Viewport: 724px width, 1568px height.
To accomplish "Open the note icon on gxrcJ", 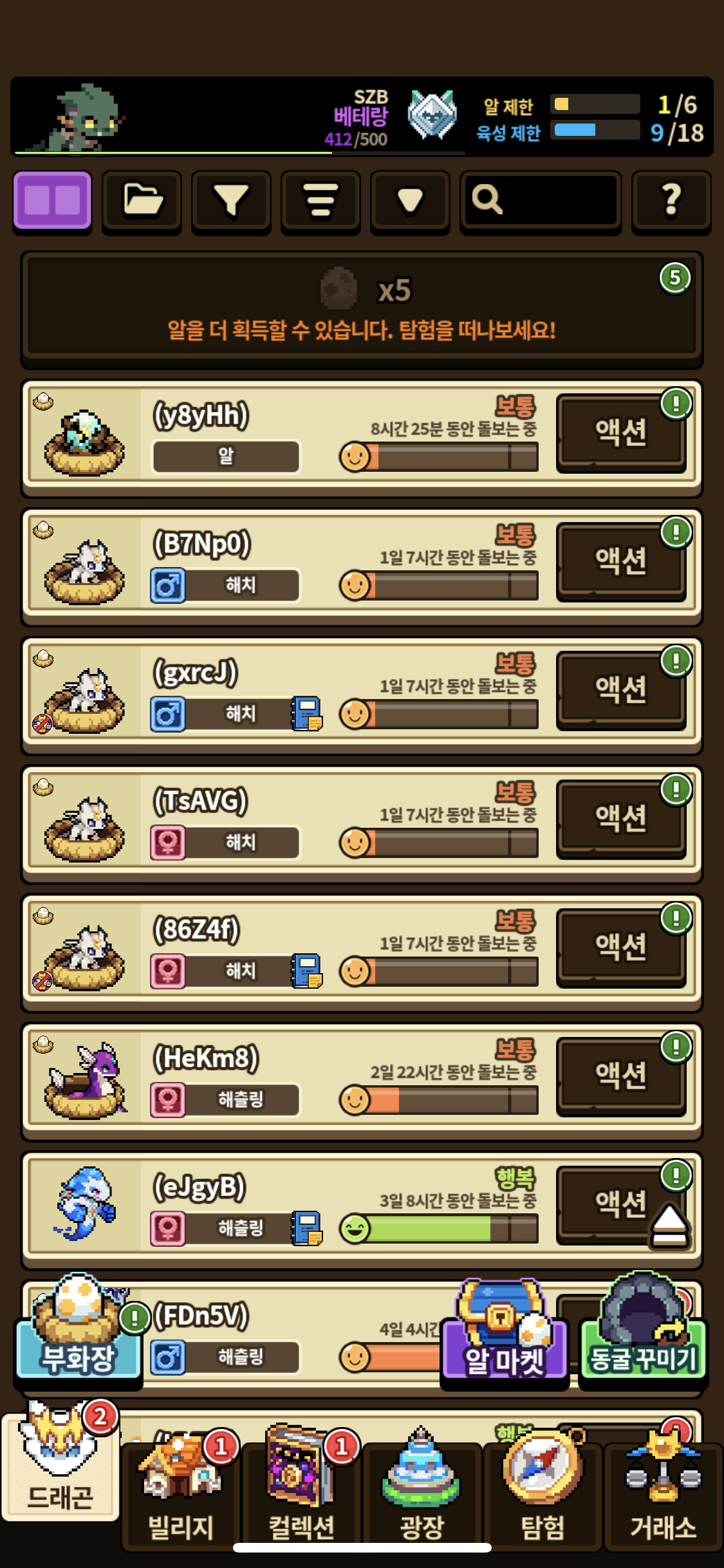I will (x=307, y=713).
